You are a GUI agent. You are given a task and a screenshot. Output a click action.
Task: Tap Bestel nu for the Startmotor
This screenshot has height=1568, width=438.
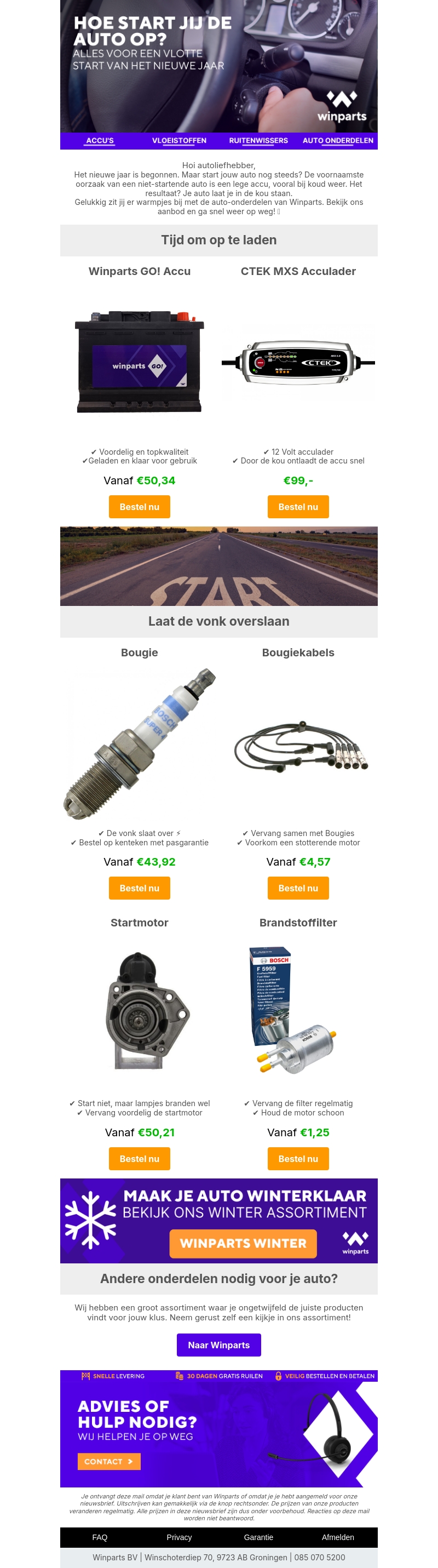pyautogui.click(x=139, y=1158)
